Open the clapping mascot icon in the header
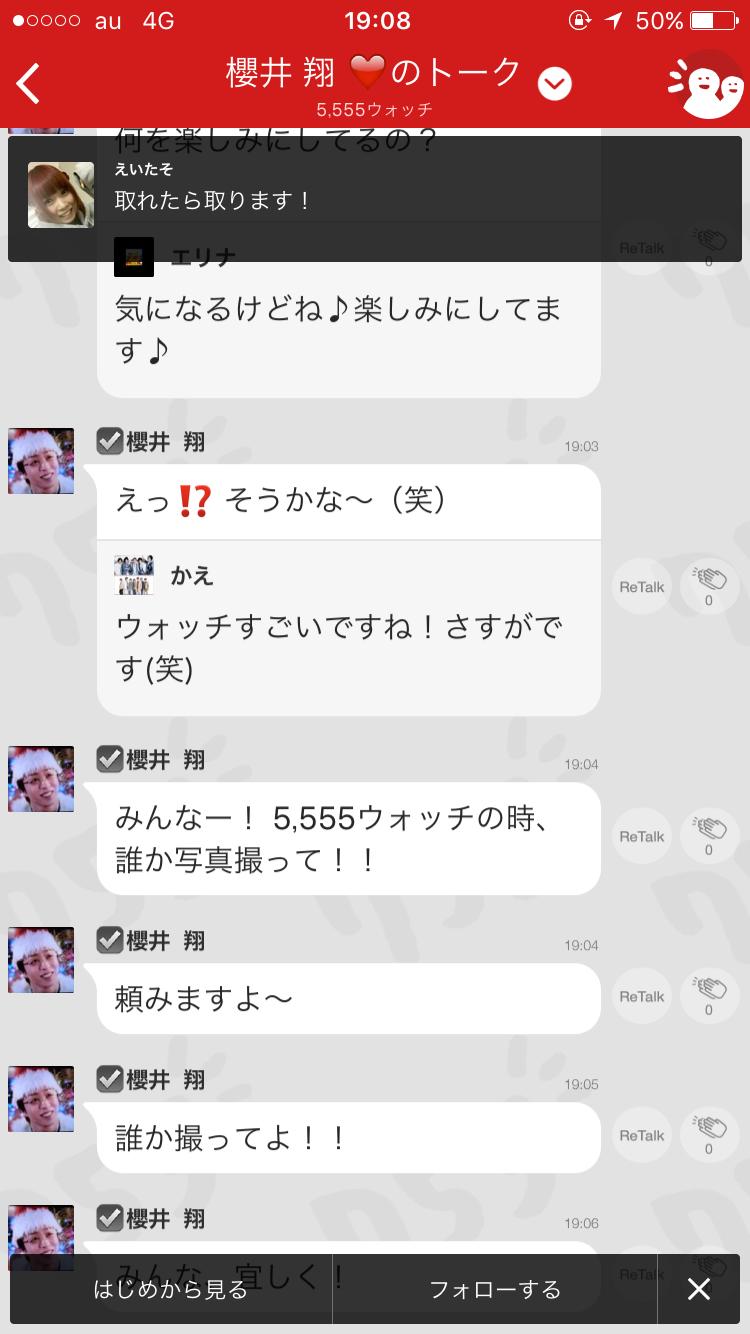The width and height of the screenshot is (750, 1334). coord(707,82)
